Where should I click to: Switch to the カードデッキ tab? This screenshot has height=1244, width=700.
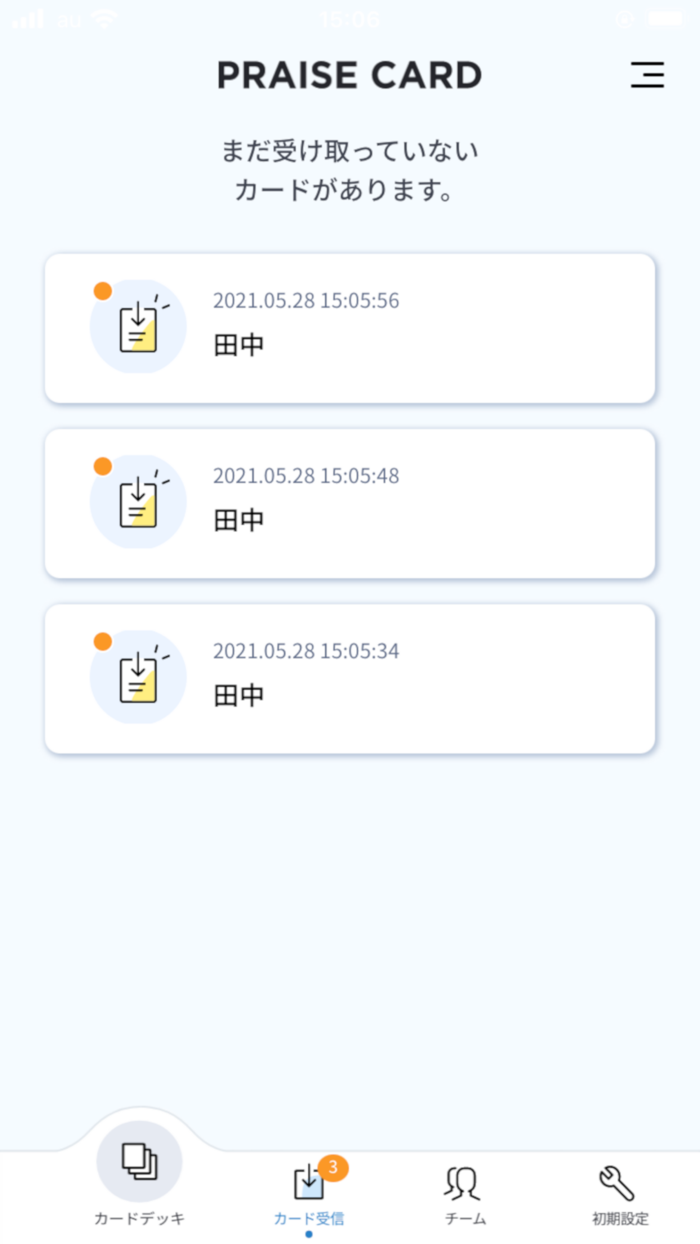pos(139,1174)
